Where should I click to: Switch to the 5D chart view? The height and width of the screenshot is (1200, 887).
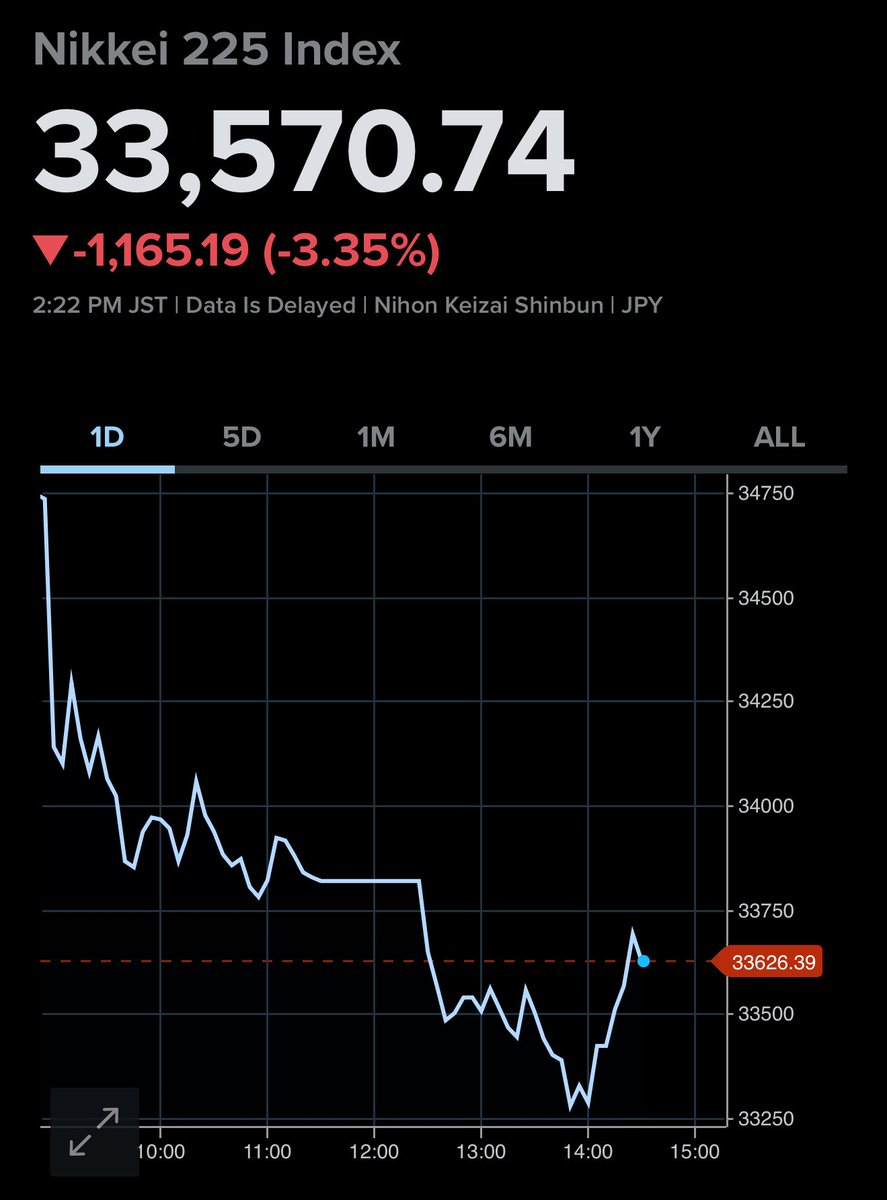point(240,437)
